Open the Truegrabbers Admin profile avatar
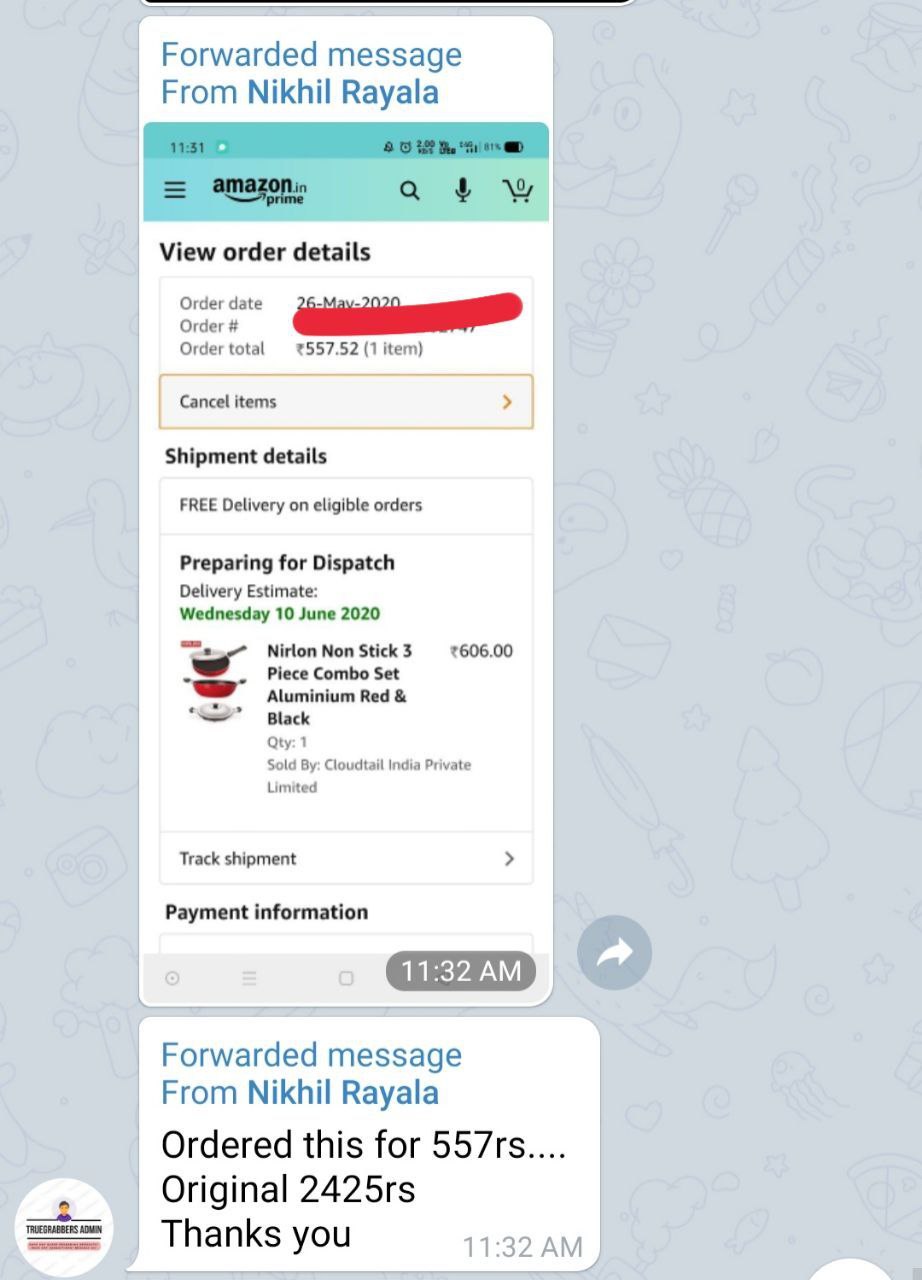The height and width of the screenshot is (1280, 922). pyautogui.click(x=65, y=1227)
